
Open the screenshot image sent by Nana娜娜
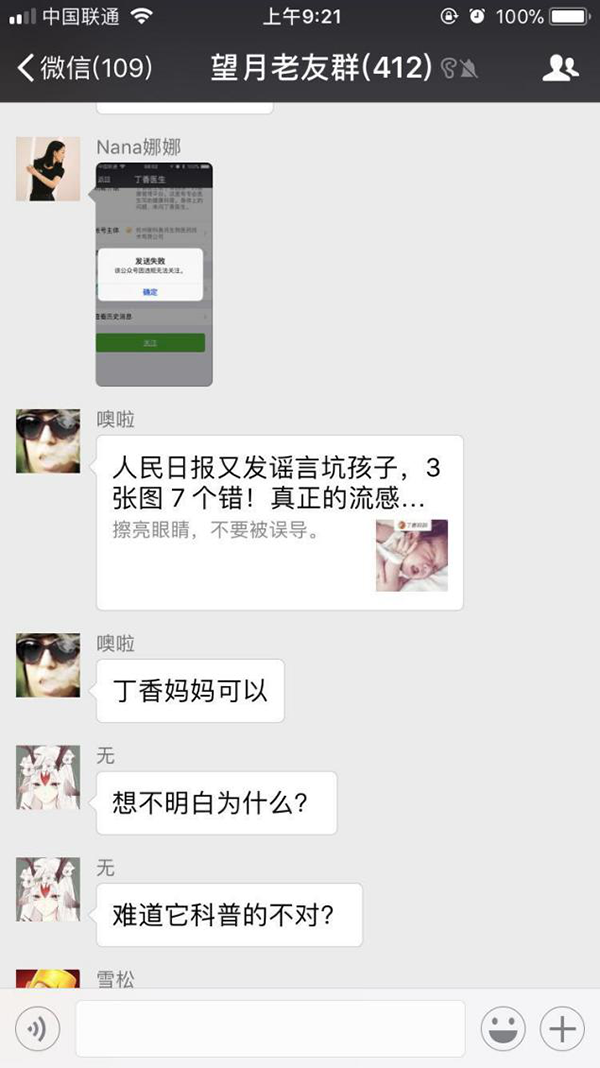[154, 275]
